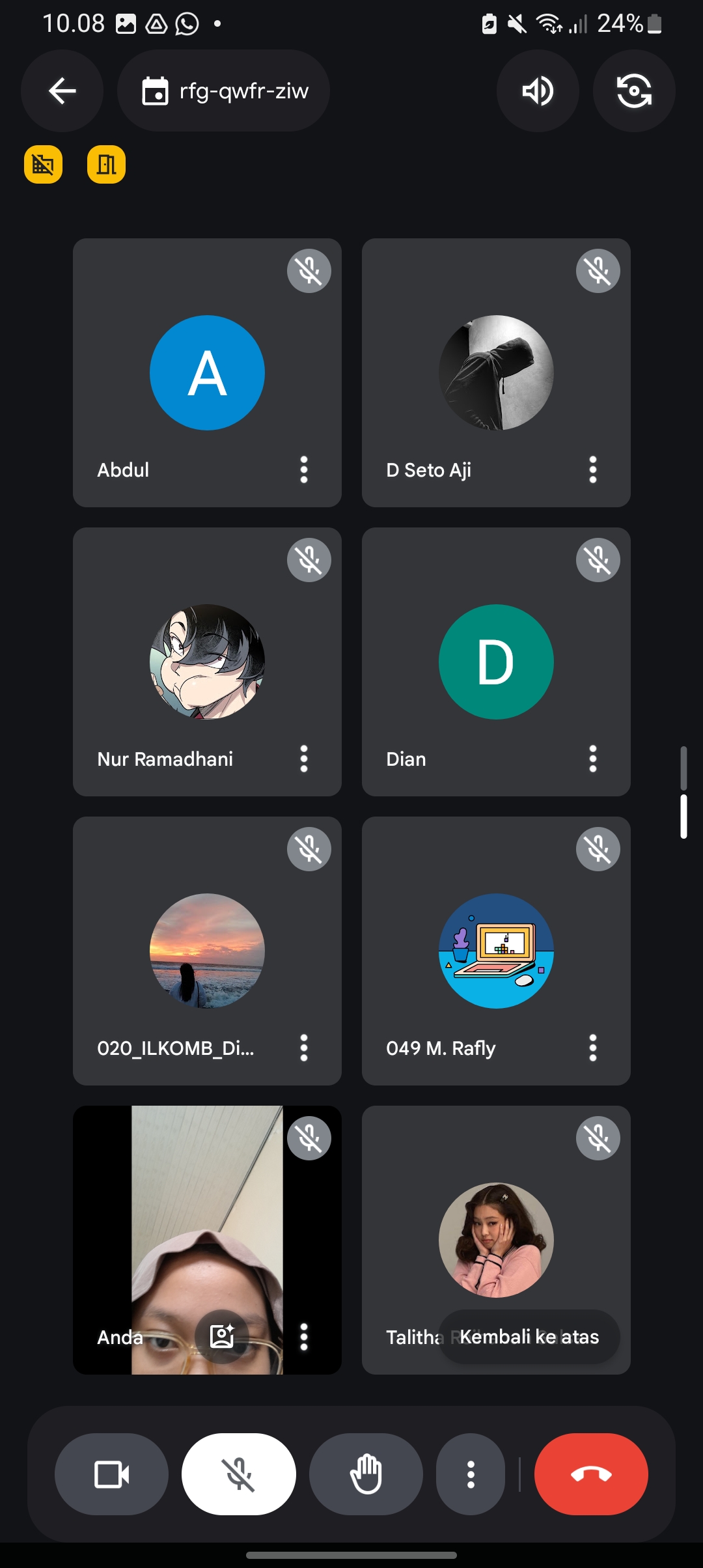This screenshot has width=703, height=1568.
Task: Open more options for Dian
Action: (592, 759)
